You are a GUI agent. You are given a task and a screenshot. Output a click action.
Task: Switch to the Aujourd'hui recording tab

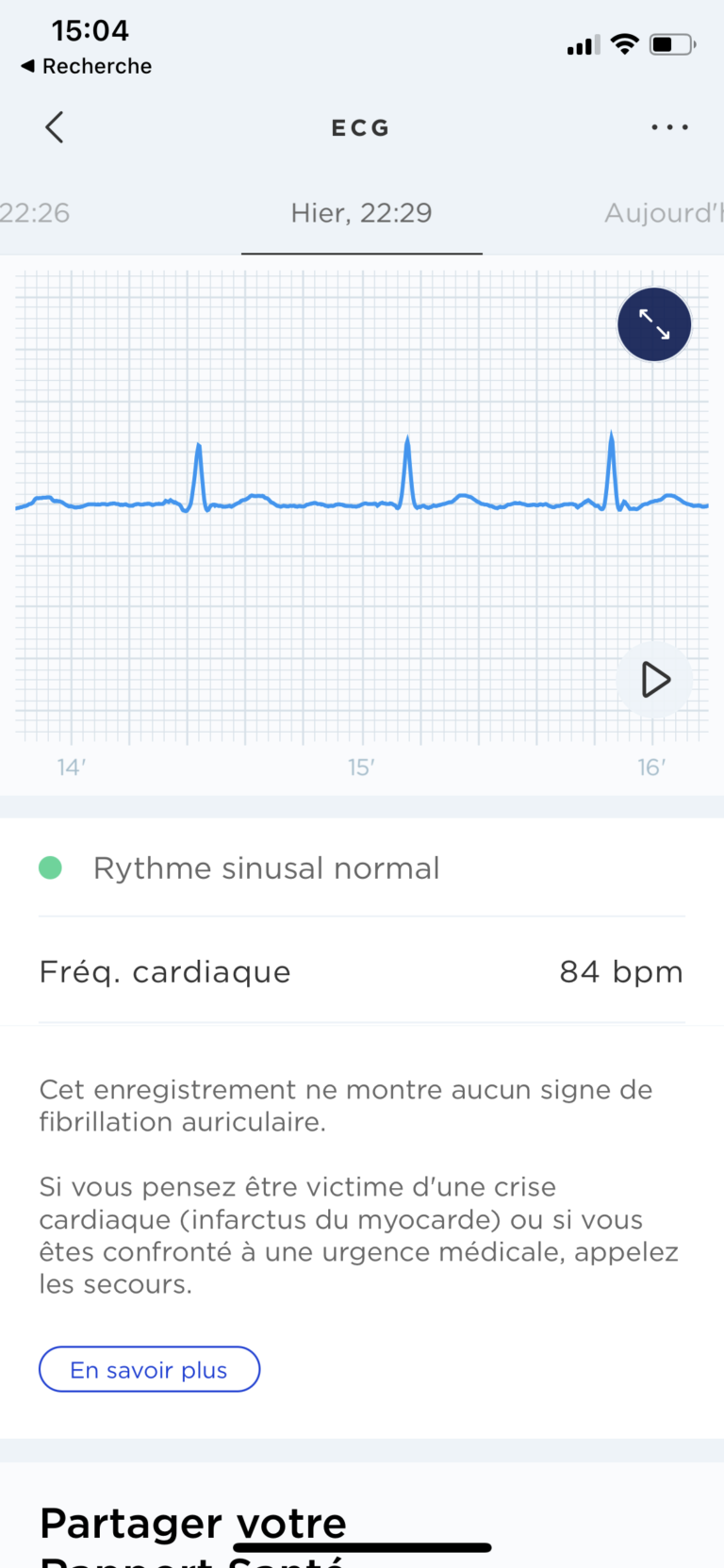(664, 213)
